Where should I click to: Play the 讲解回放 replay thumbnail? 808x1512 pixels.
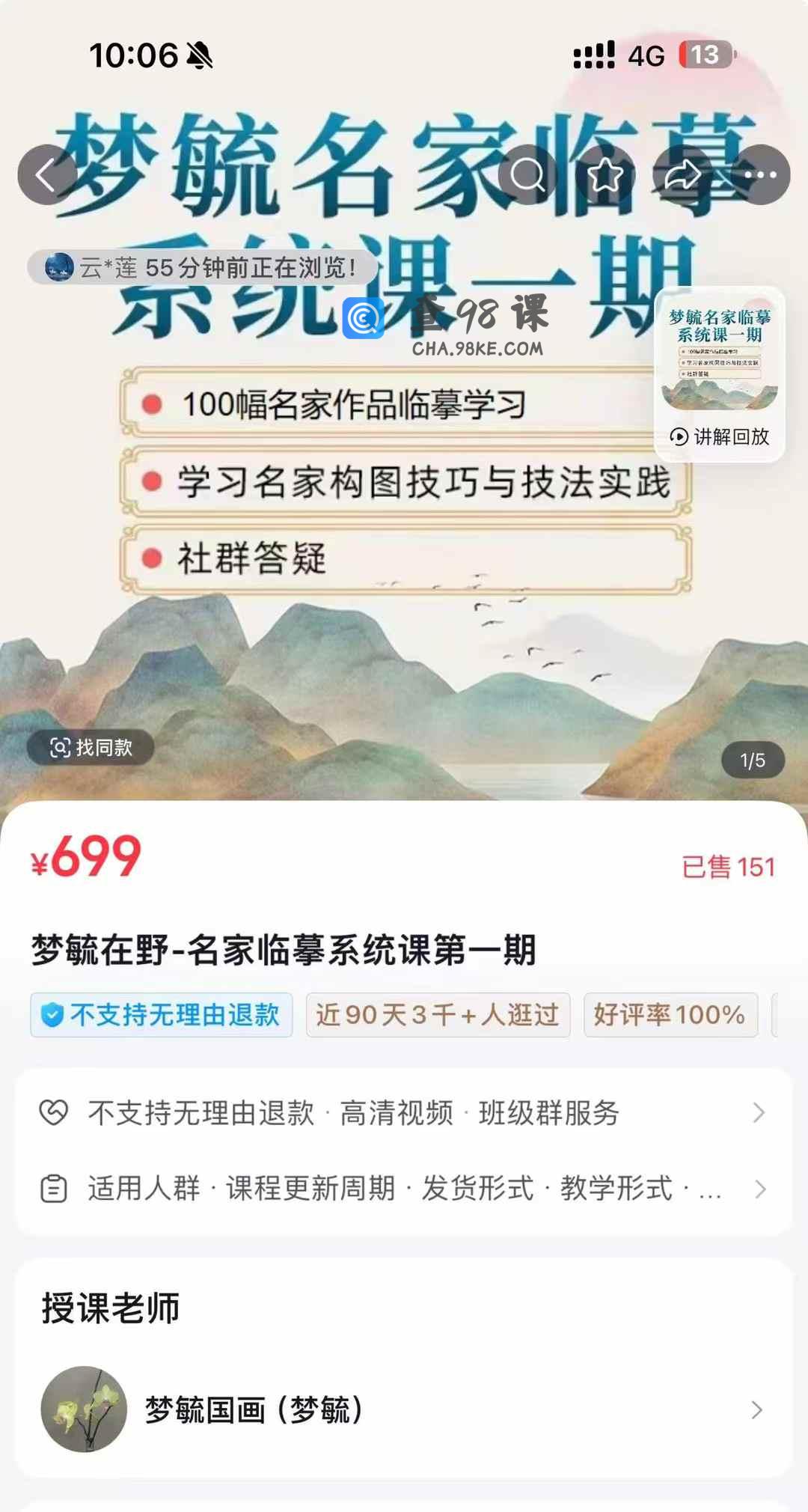click(x=719, y=374)
